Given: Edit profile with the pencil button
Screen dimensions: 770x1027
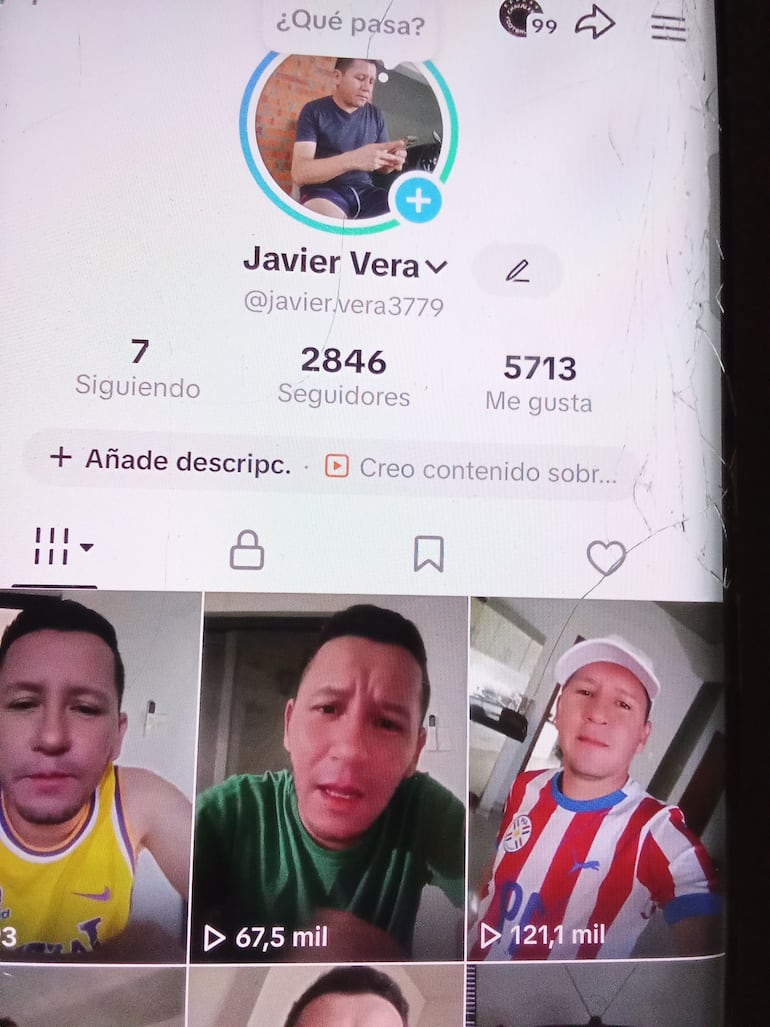Looking at the screenshot, I should coord(517,270).
